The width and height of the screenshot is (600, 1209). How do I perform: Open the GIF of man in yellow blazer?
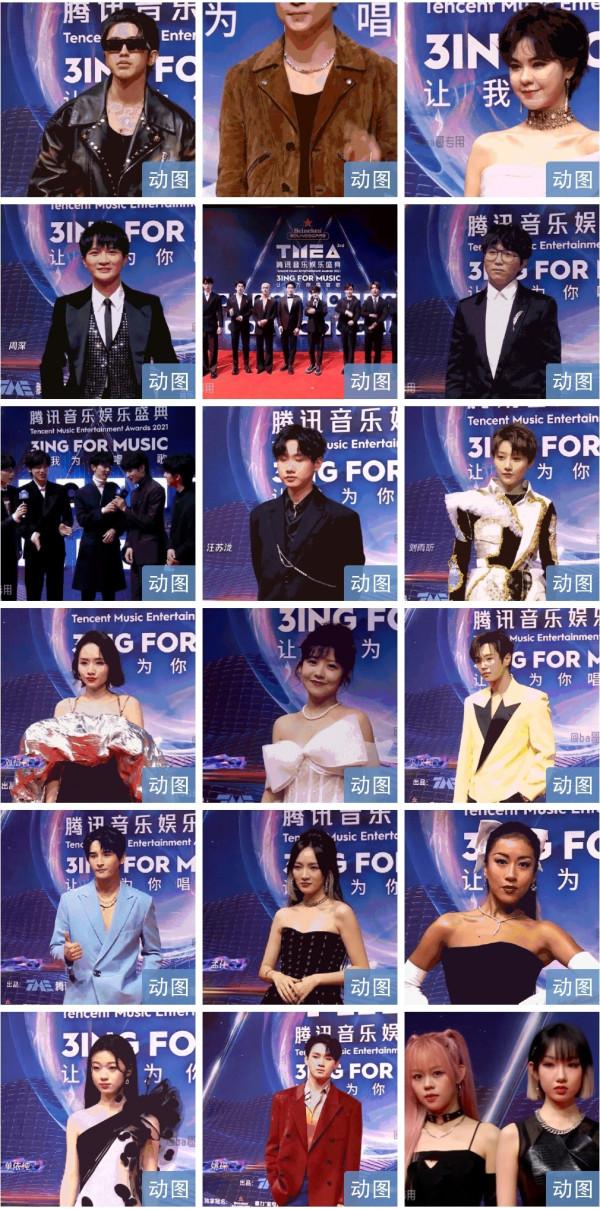tap(501, 704)
